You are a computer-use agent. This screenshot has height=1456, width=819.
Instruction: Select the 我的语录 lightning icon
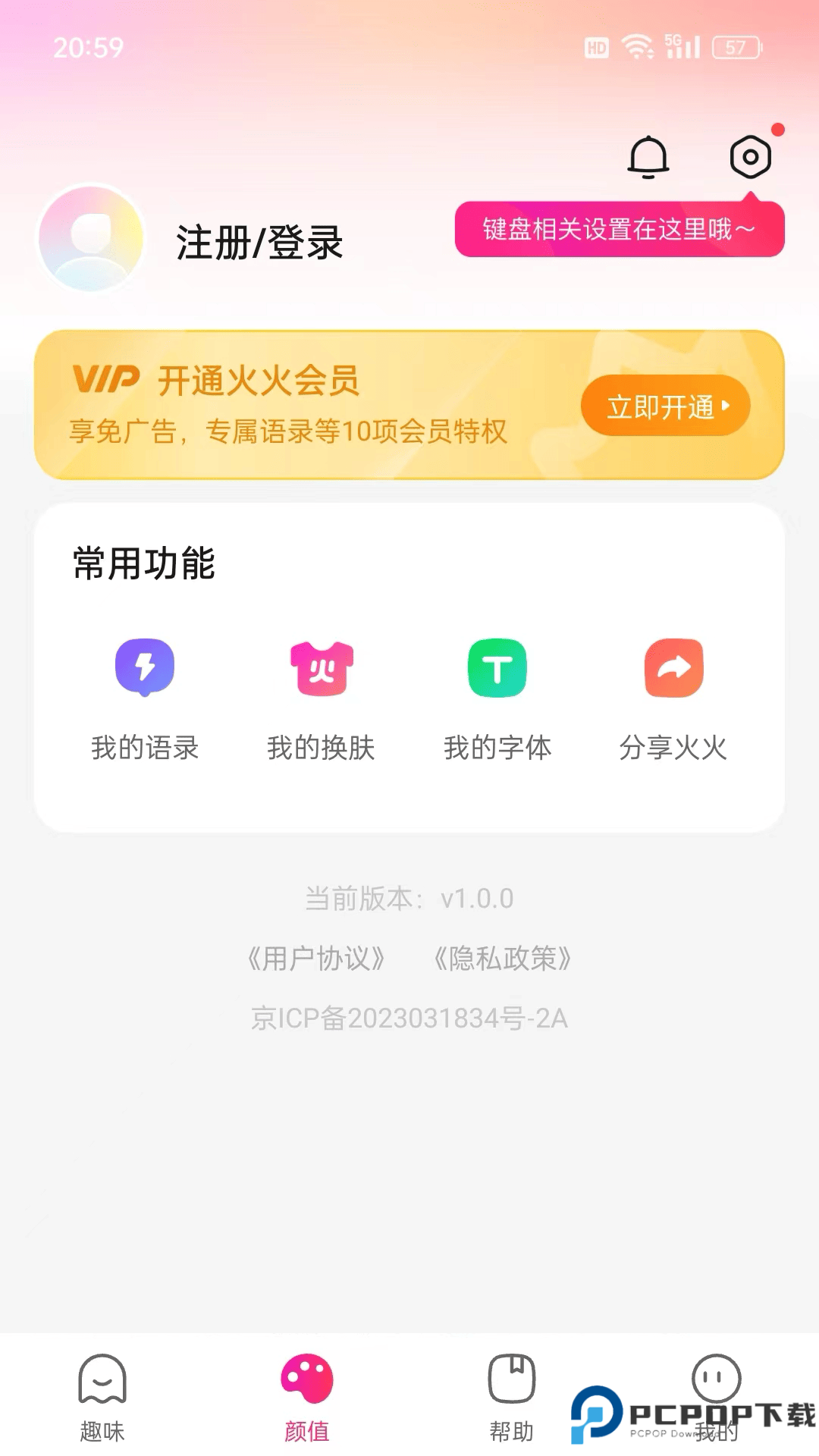(x=144, y=667)
